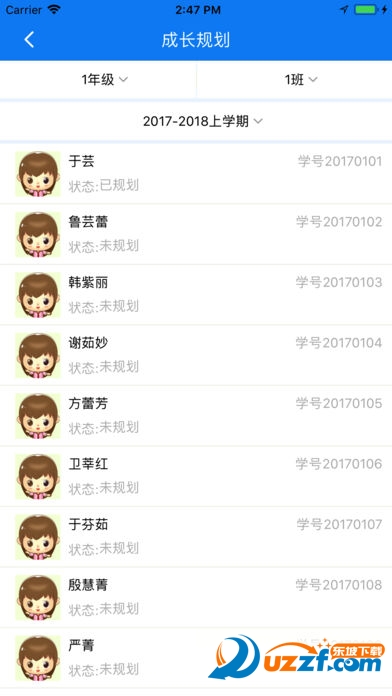Open the 2017-2018上学期 semester picker
The image size is (392, 696).
click(196, 121)
